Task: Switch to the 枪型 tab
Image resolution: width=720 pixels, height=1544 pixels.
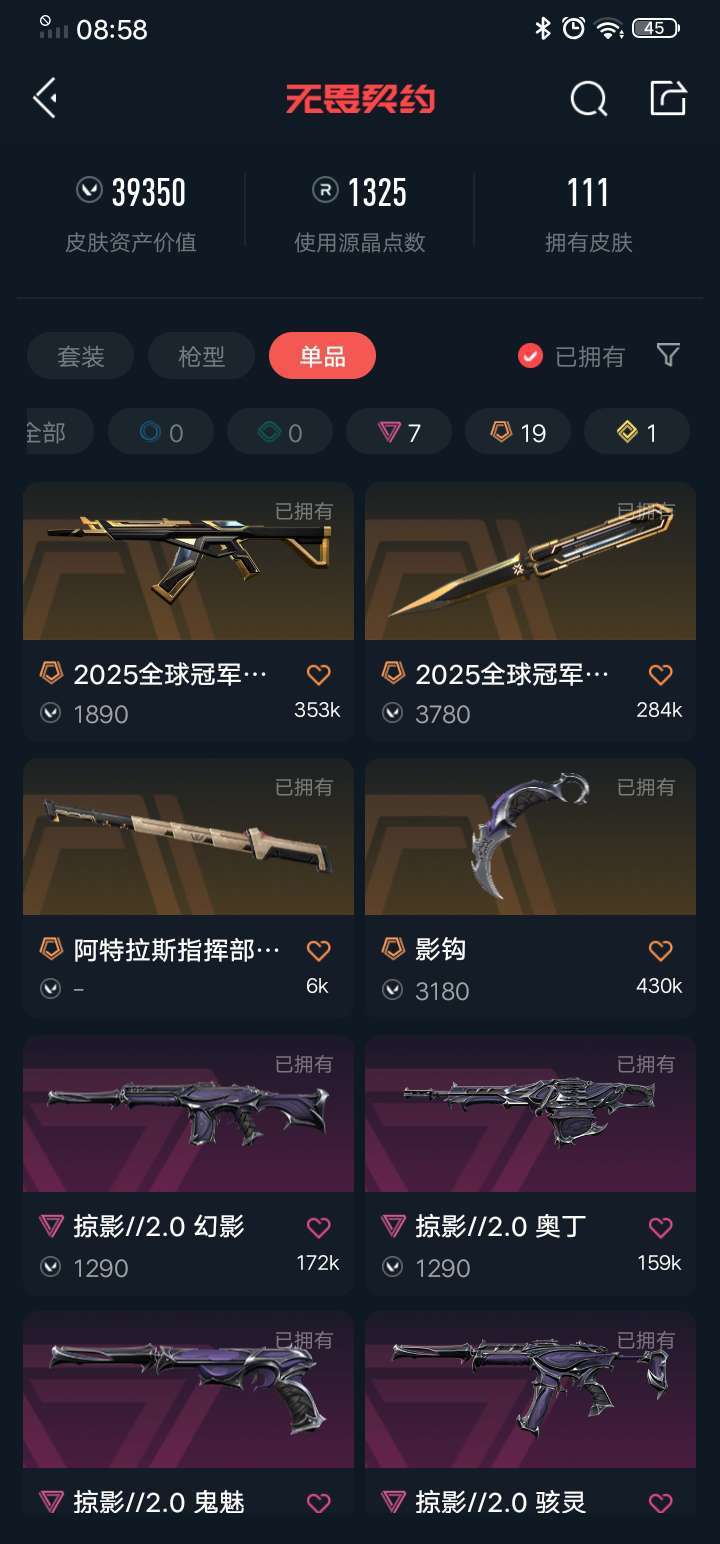Action: click(x=201, y=356)
